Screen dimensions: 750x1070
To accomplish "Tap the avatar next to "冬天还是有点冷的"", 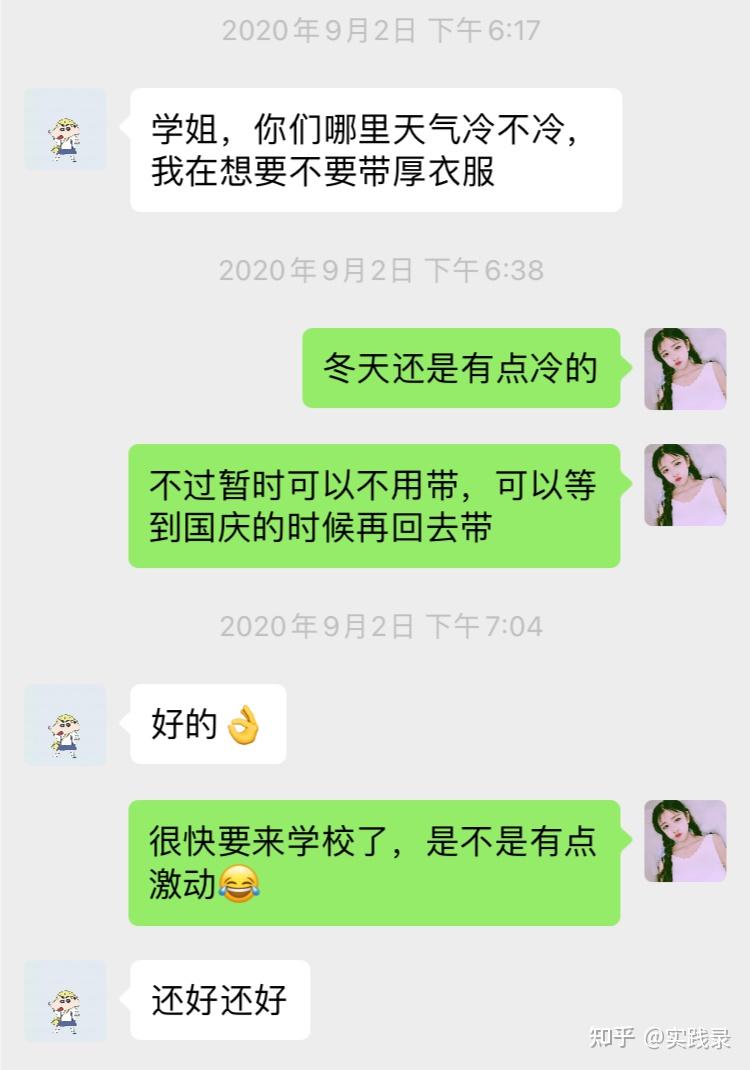I will pos(685,369).
